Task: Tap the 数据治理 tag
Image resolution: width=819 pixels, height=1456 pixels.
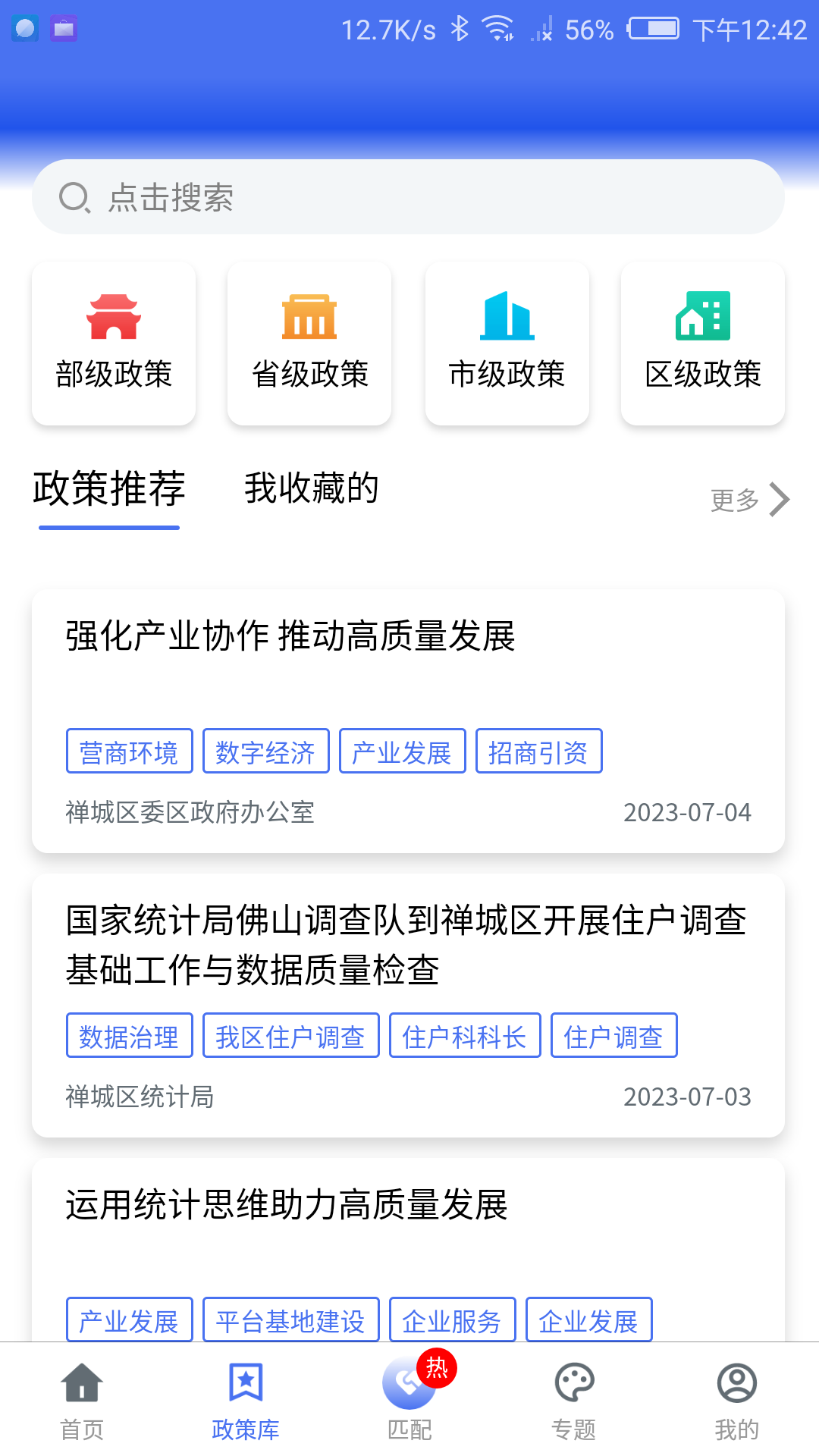Action: click(x=129, y=1035)
